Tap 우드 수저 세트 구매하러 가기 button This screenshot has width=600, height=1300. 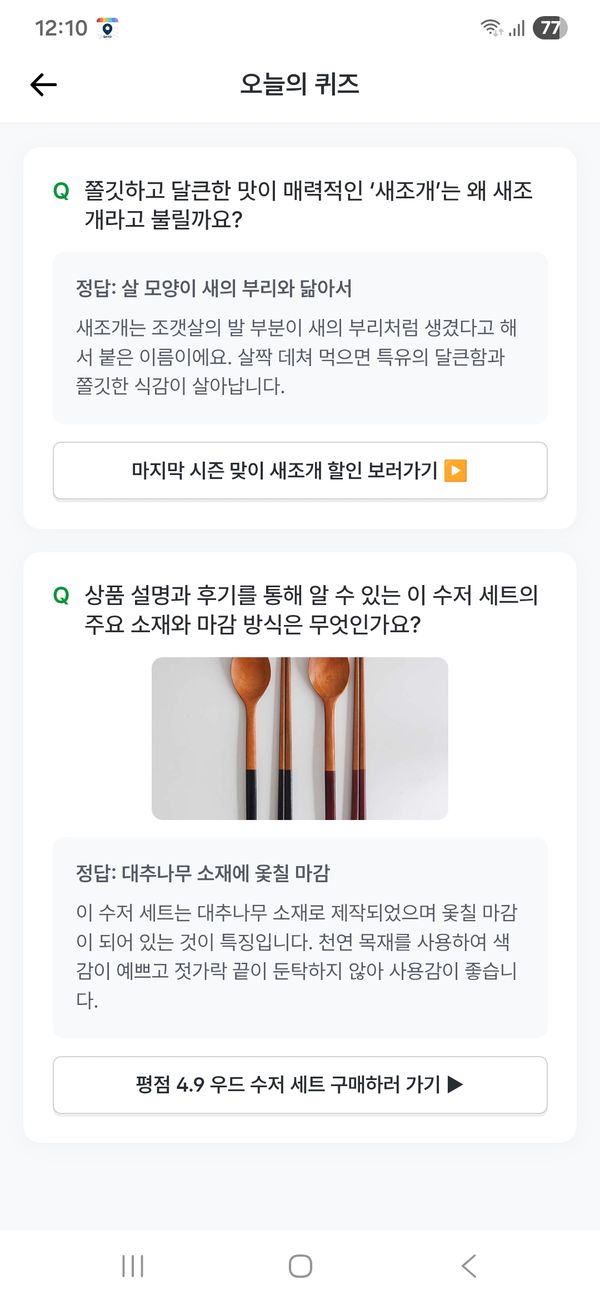pos(300,1084)
